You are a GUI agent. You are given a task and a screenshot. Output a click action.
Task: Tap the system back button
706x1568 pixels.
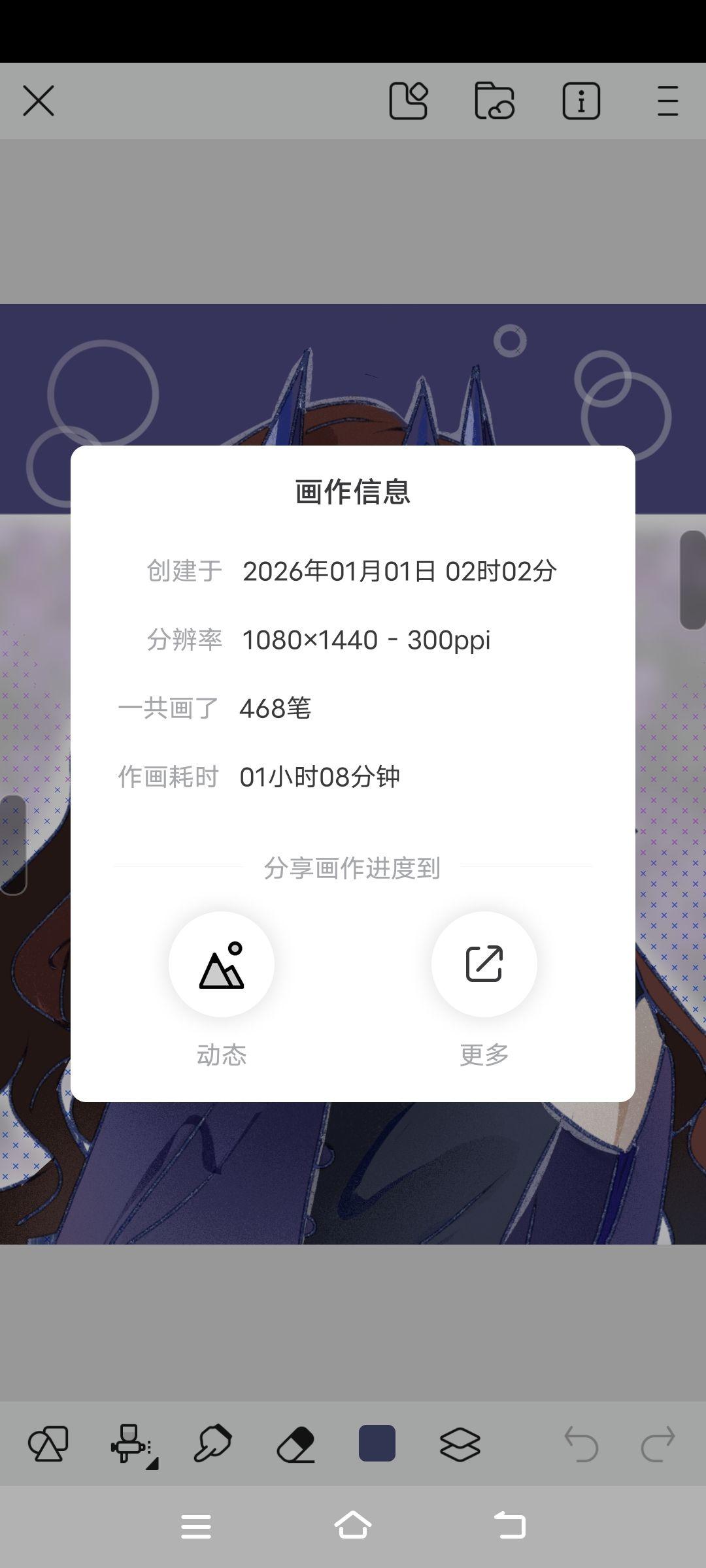(x=510, y=1526)
